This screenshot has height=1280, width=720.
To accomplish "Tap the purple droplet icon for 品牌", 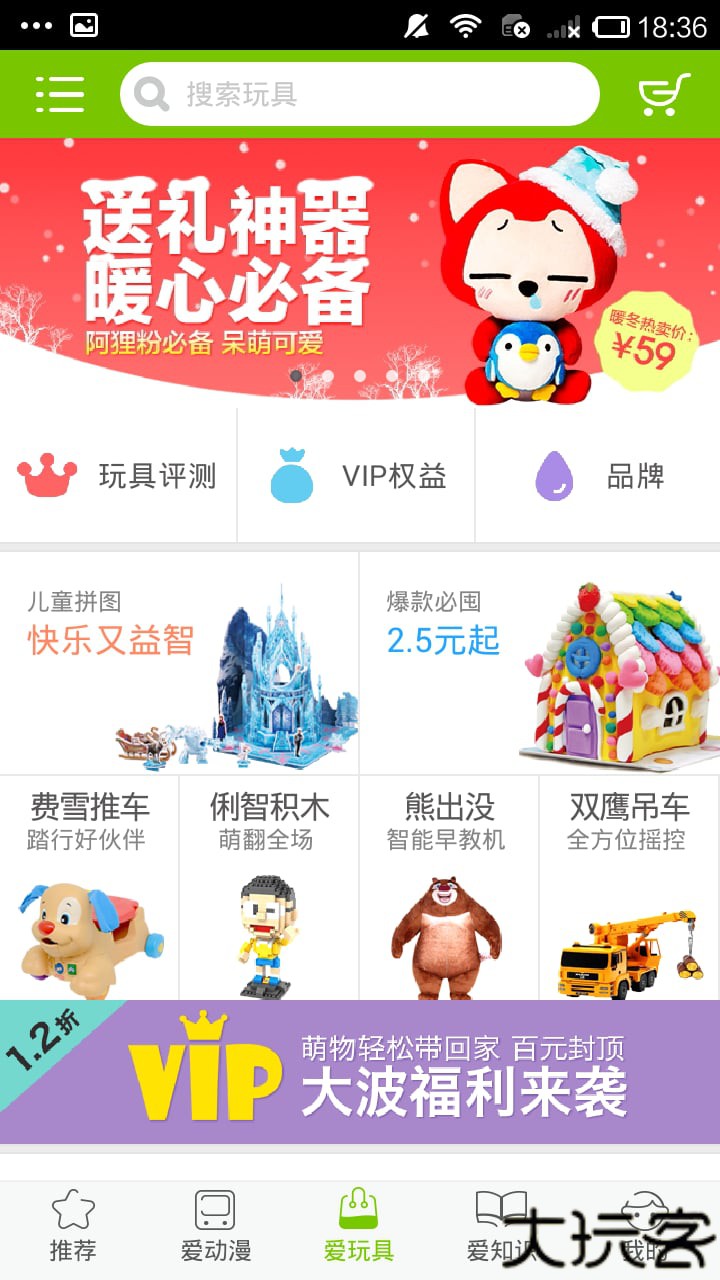I will click(556, 476).
